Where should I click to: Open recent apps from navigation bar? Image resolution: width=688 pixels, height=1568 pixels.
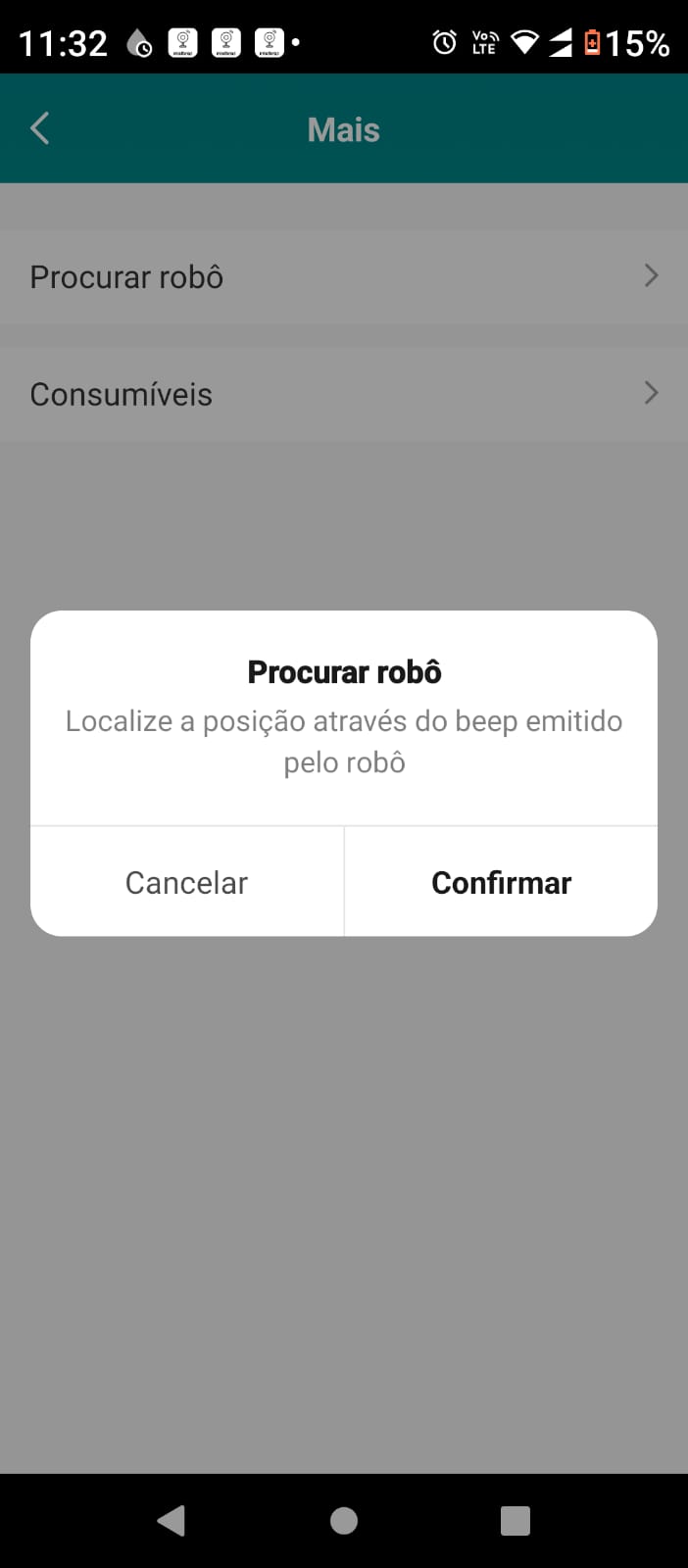coord(516,1520)
